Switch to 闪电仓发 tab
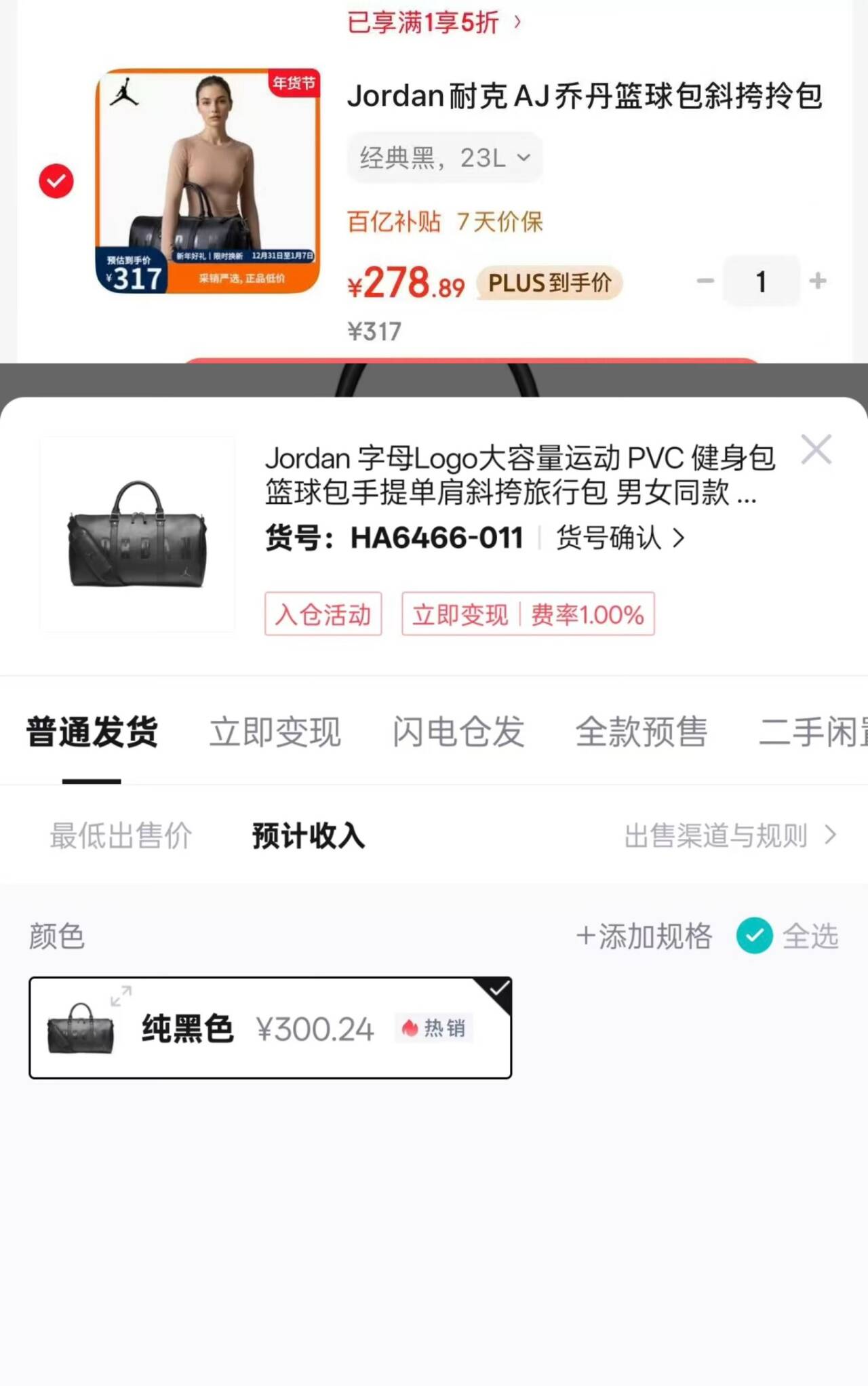Screen dimensions: 868x1386 pyautogui.click(x=458, y=732)
